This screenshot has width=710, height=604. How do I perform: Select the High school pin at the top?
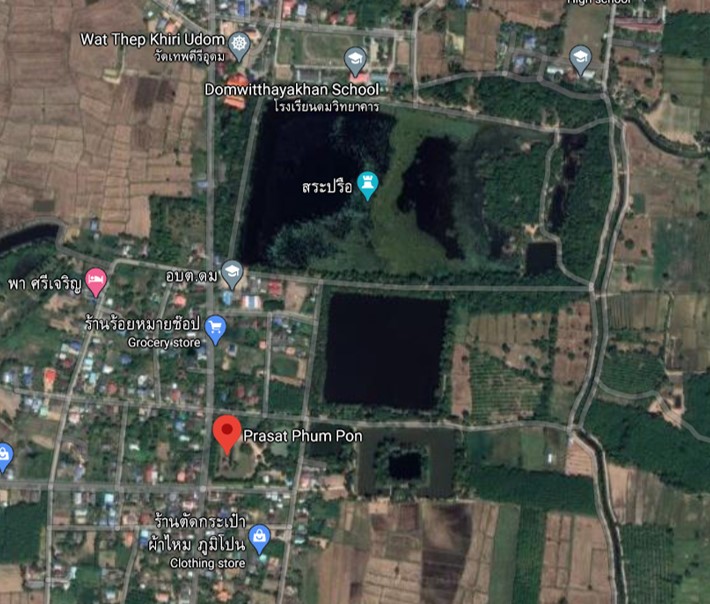(x=581, y=58)
